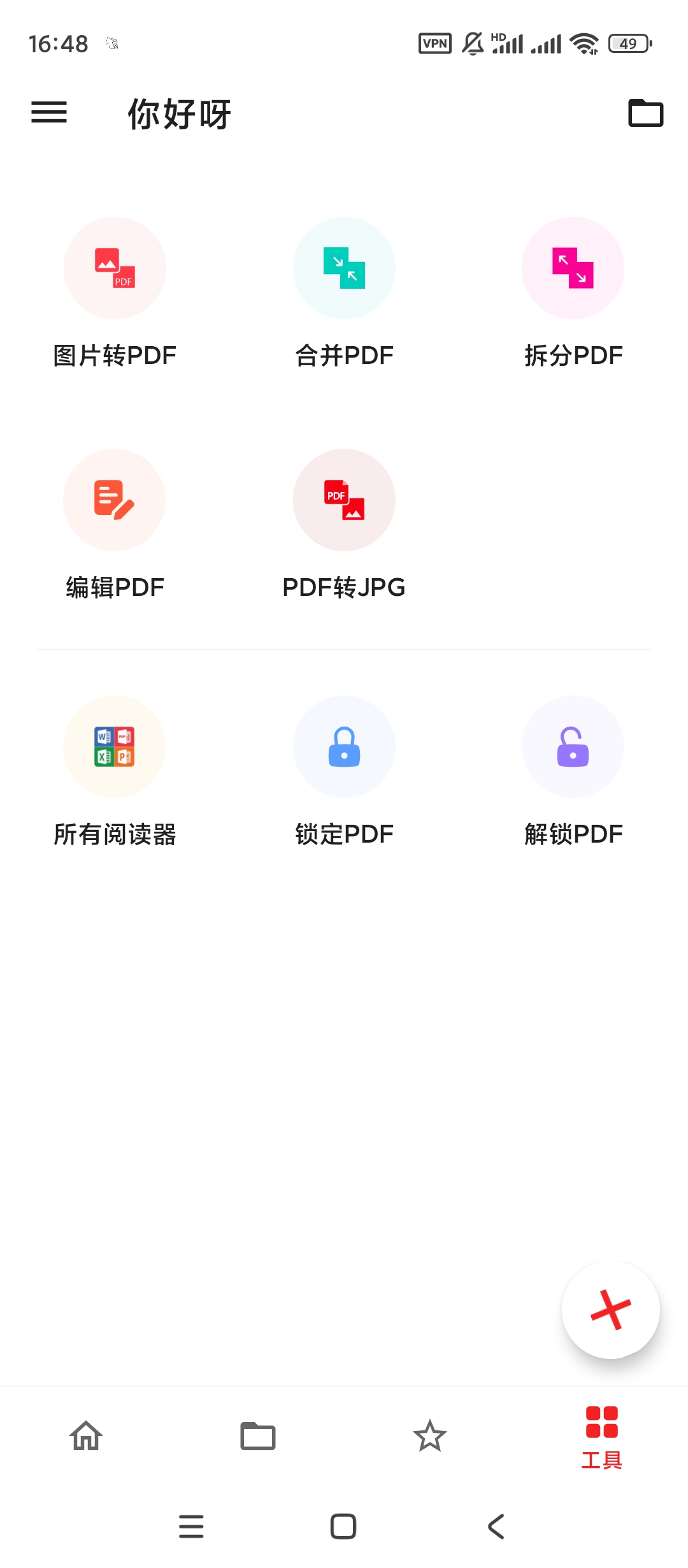
Task: Select the 合并PDF tool
Action: (344, 268)
